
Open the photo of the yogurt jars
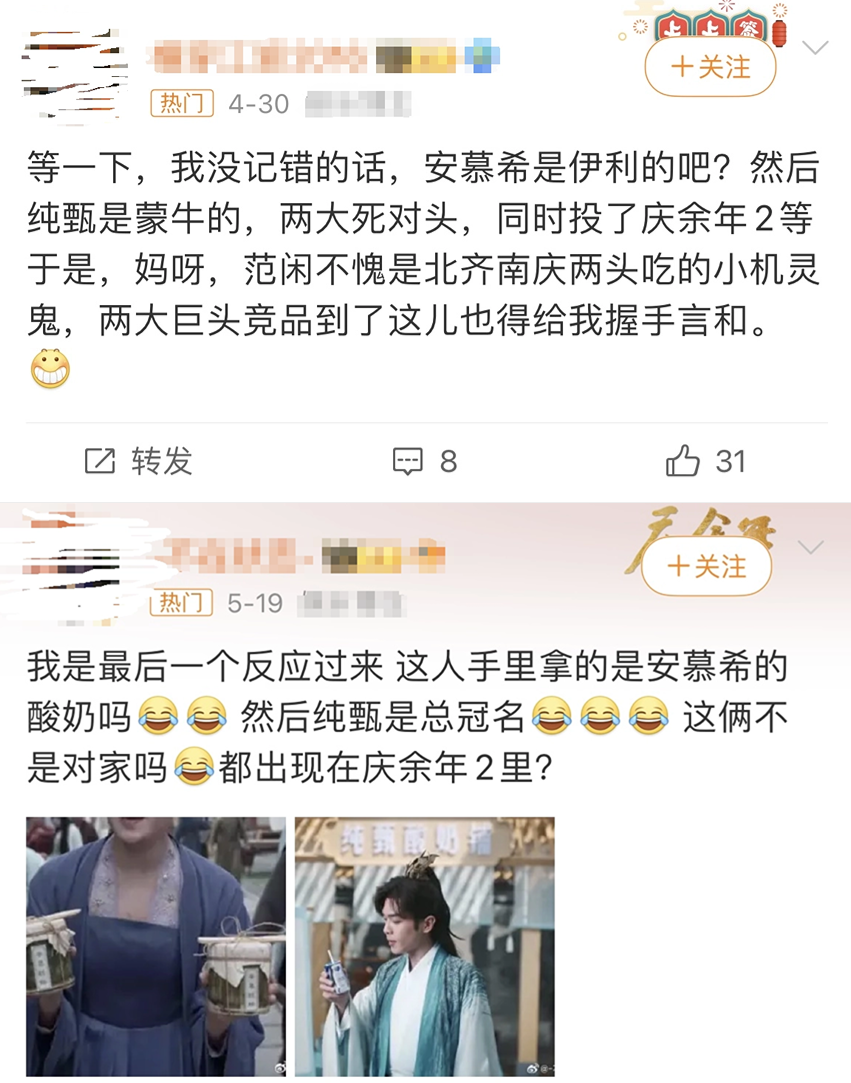pos(155,946)
